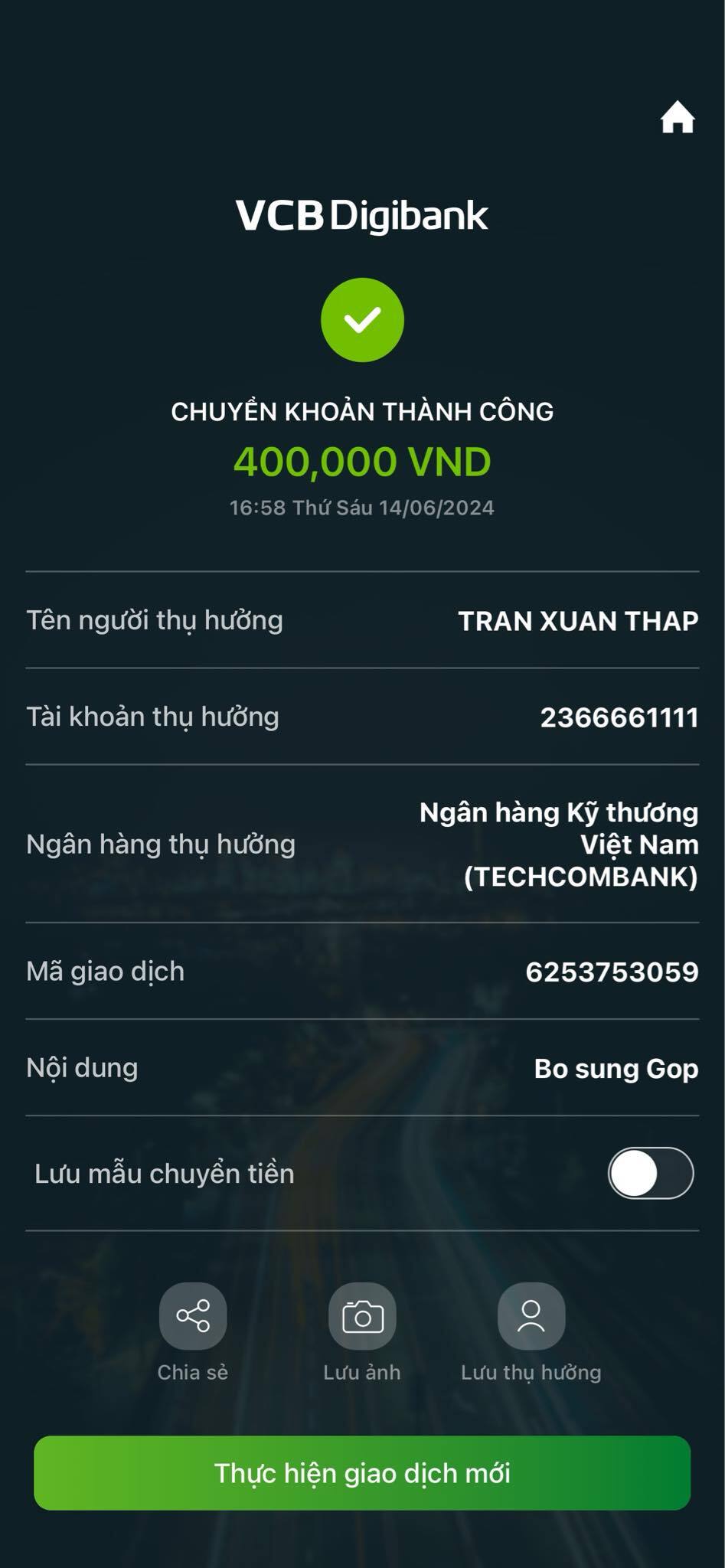Save beneficiary with Lưu thụ hưởng
Screen dimensions: 725x1568
(531, 1316)
